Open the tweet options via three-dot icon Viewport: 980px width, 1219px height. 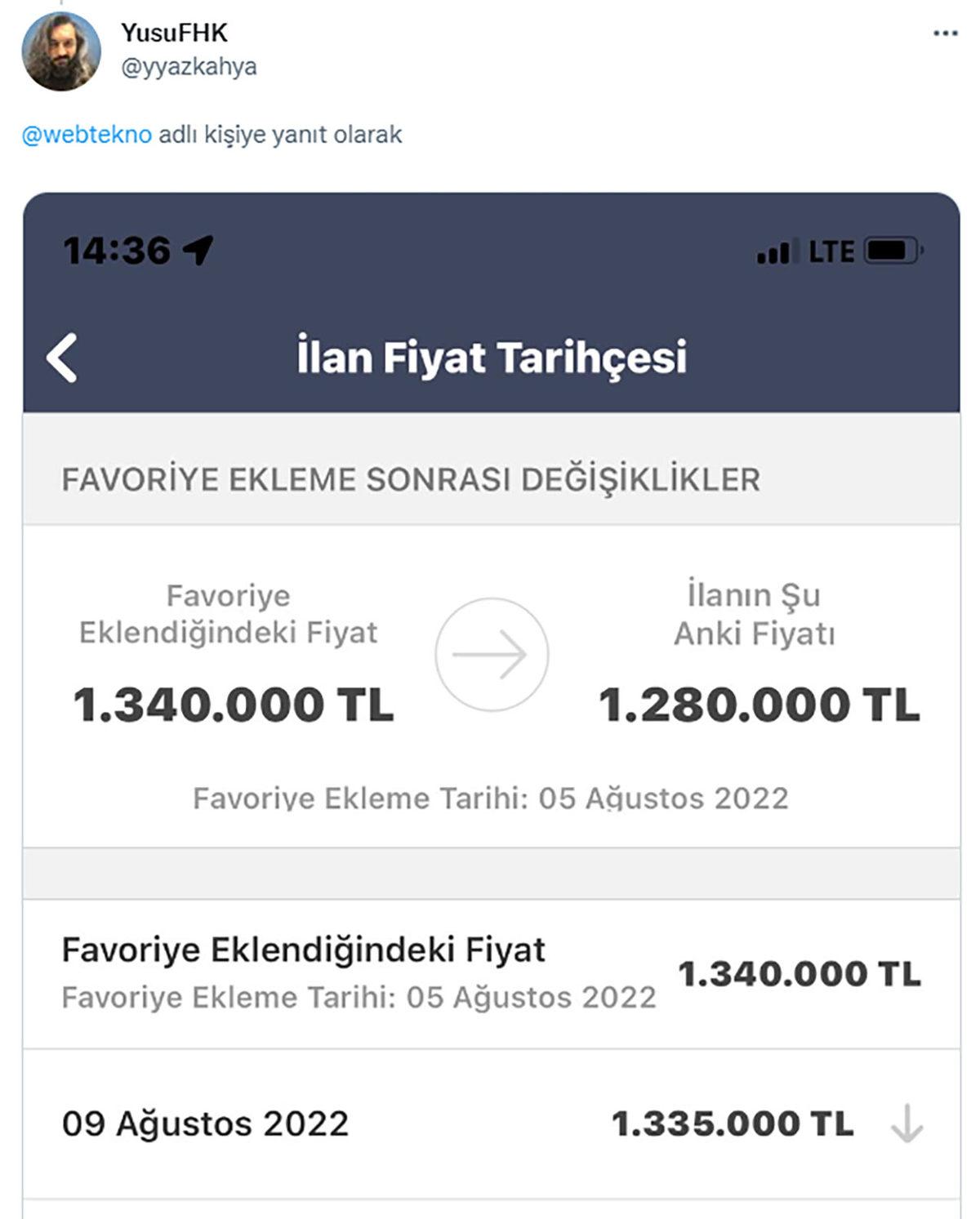(943, 33)
